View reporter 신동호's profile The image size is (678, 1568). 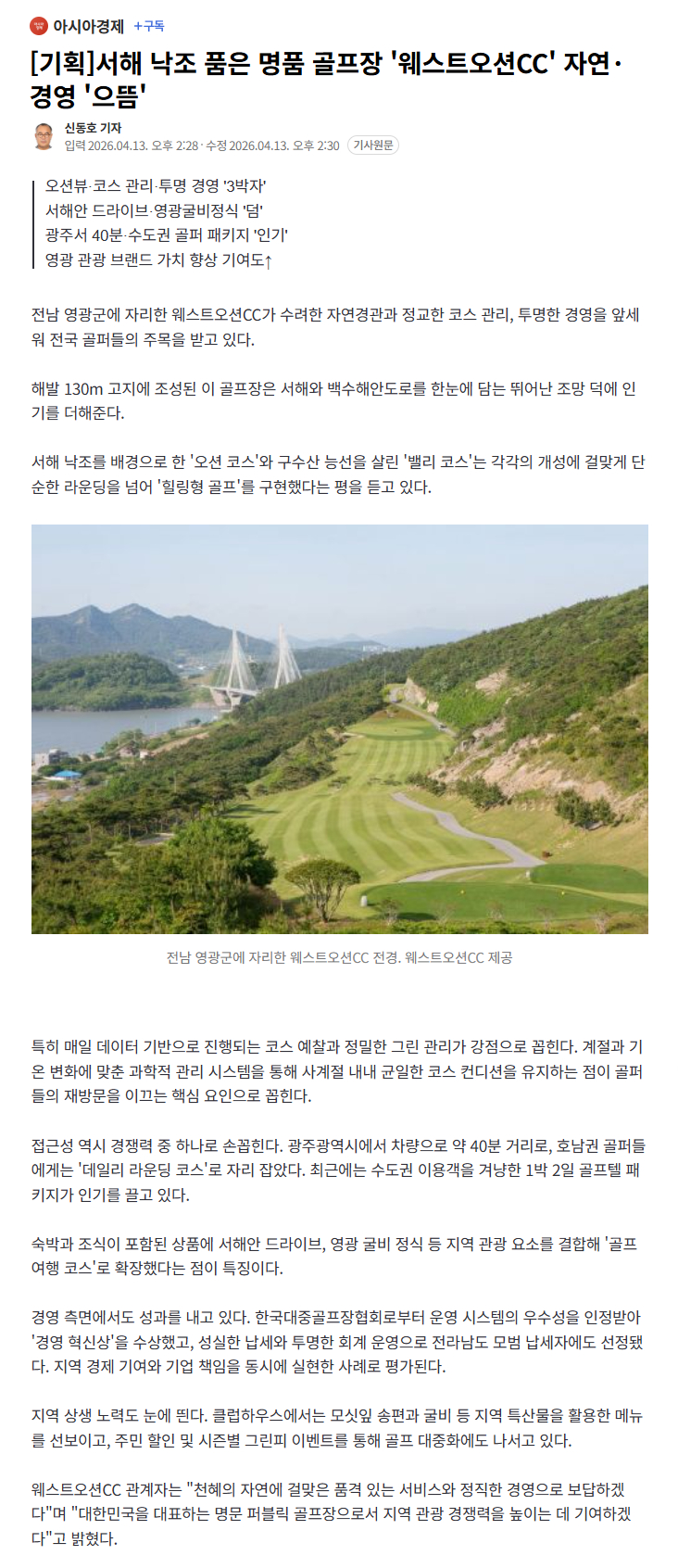click(93, 128)
